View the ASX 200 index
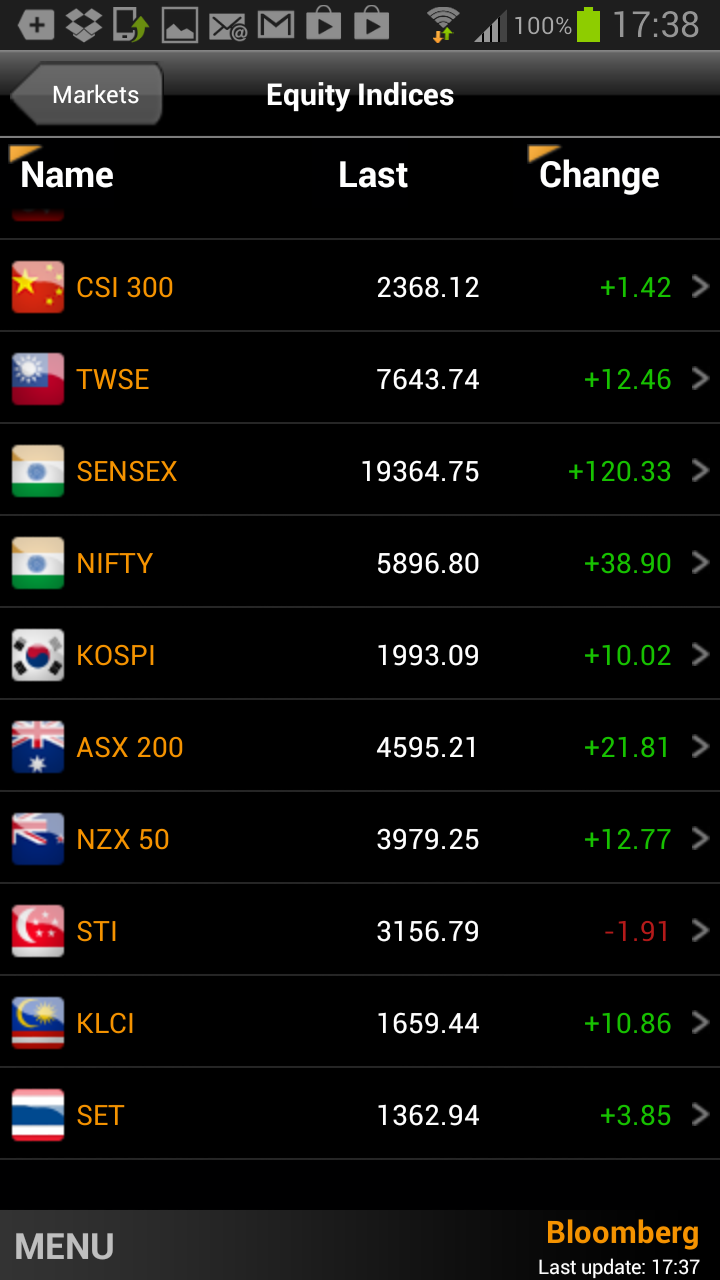 click(x=360, y=746)
